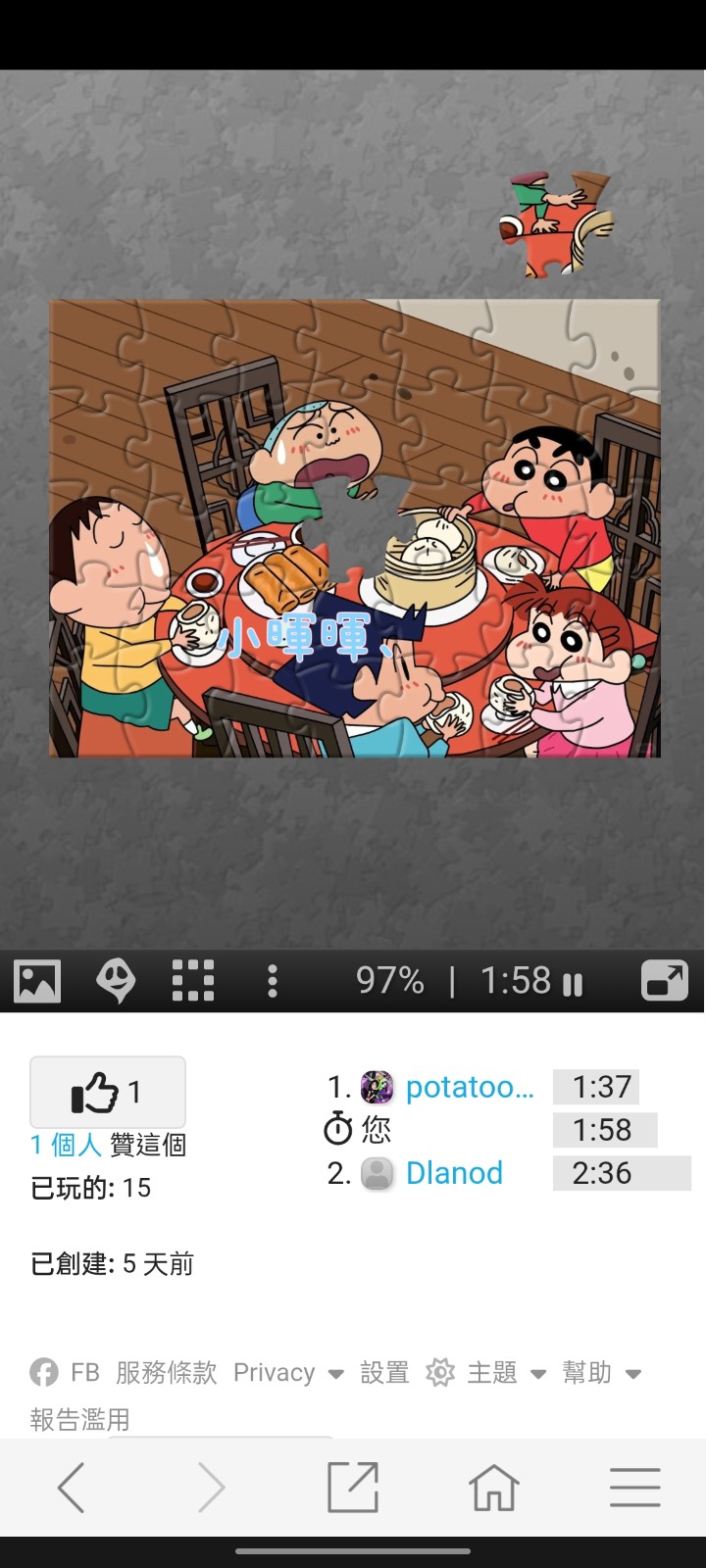The width and height of the screenshot is (706, 1568).
Task: Toggle the ghost image helper
Action: point(116,981)
